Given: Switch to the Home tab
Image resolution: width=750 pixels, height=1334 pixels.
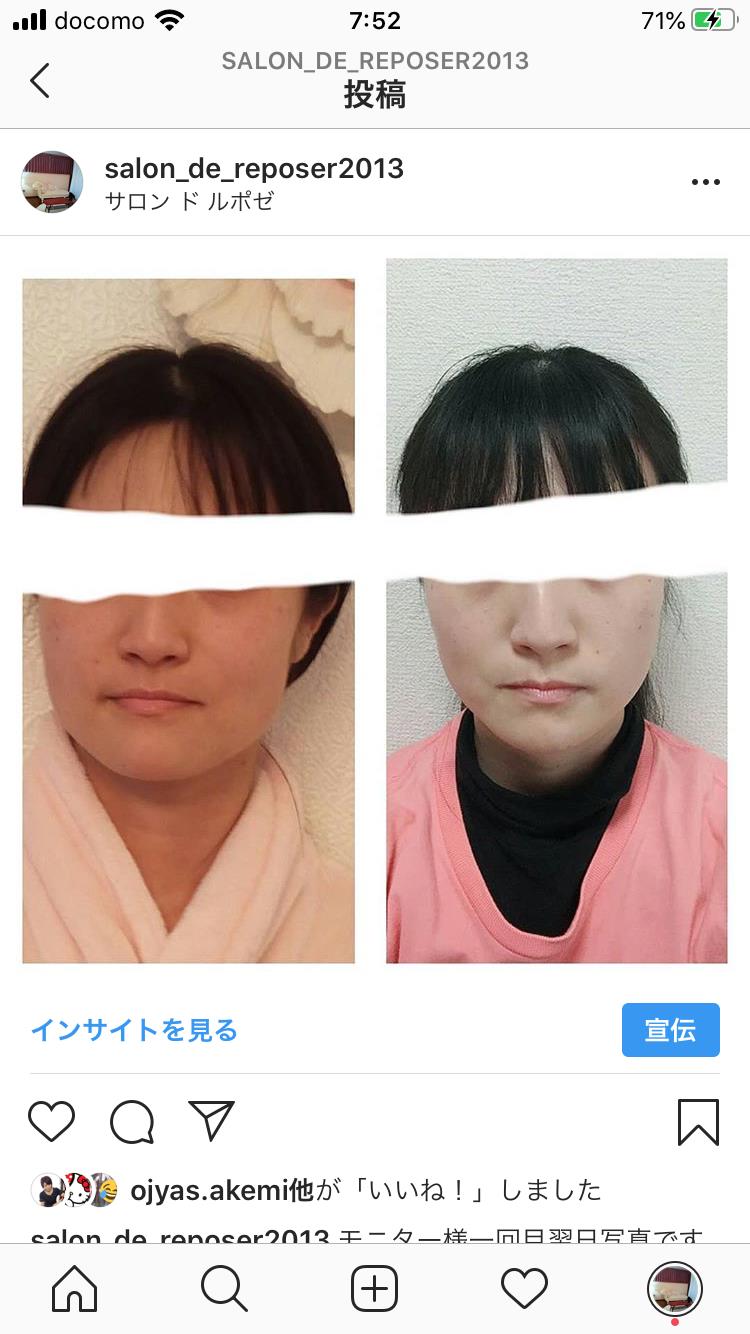Looking at the screenshot, I should [75, 1289].
